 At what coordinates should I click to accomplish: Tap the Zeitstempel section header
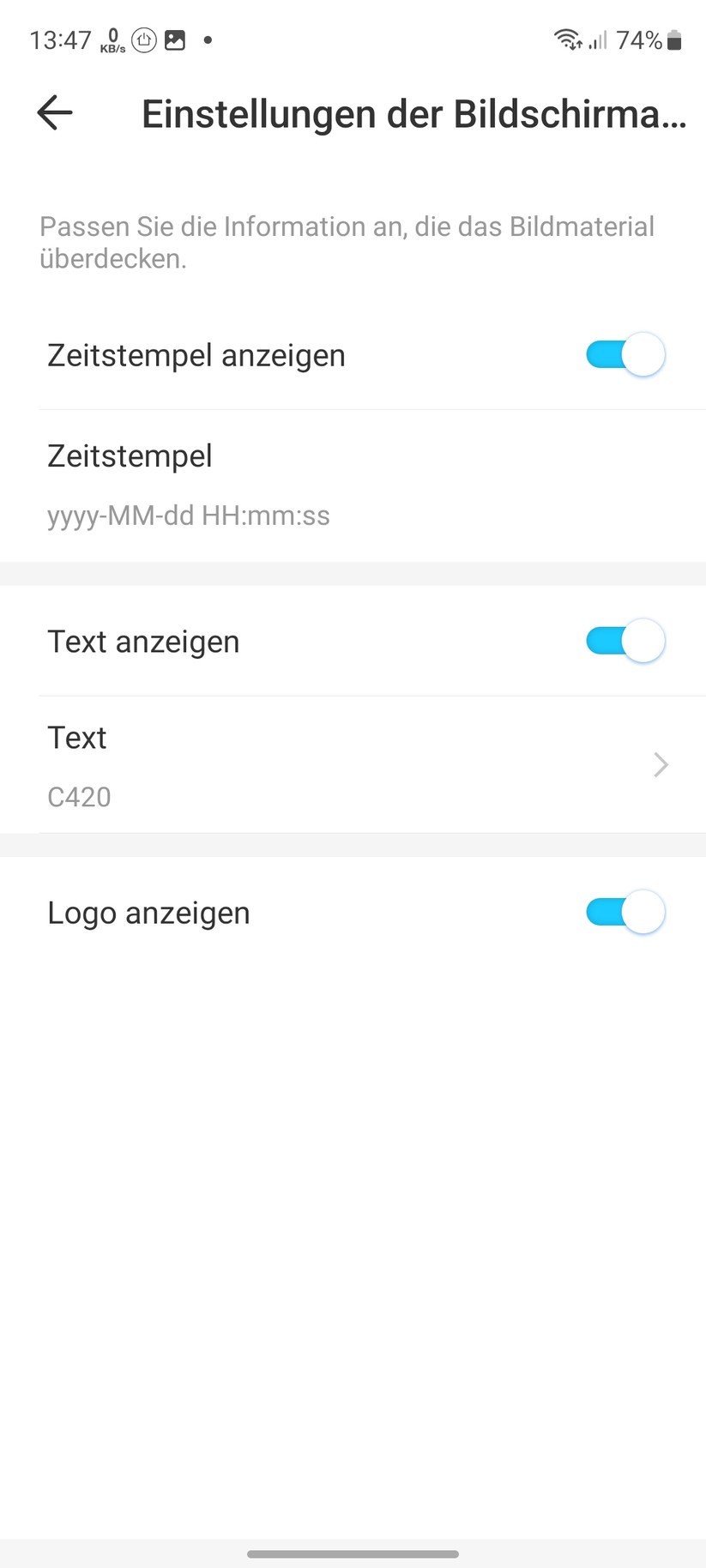[x=130, y=455]
